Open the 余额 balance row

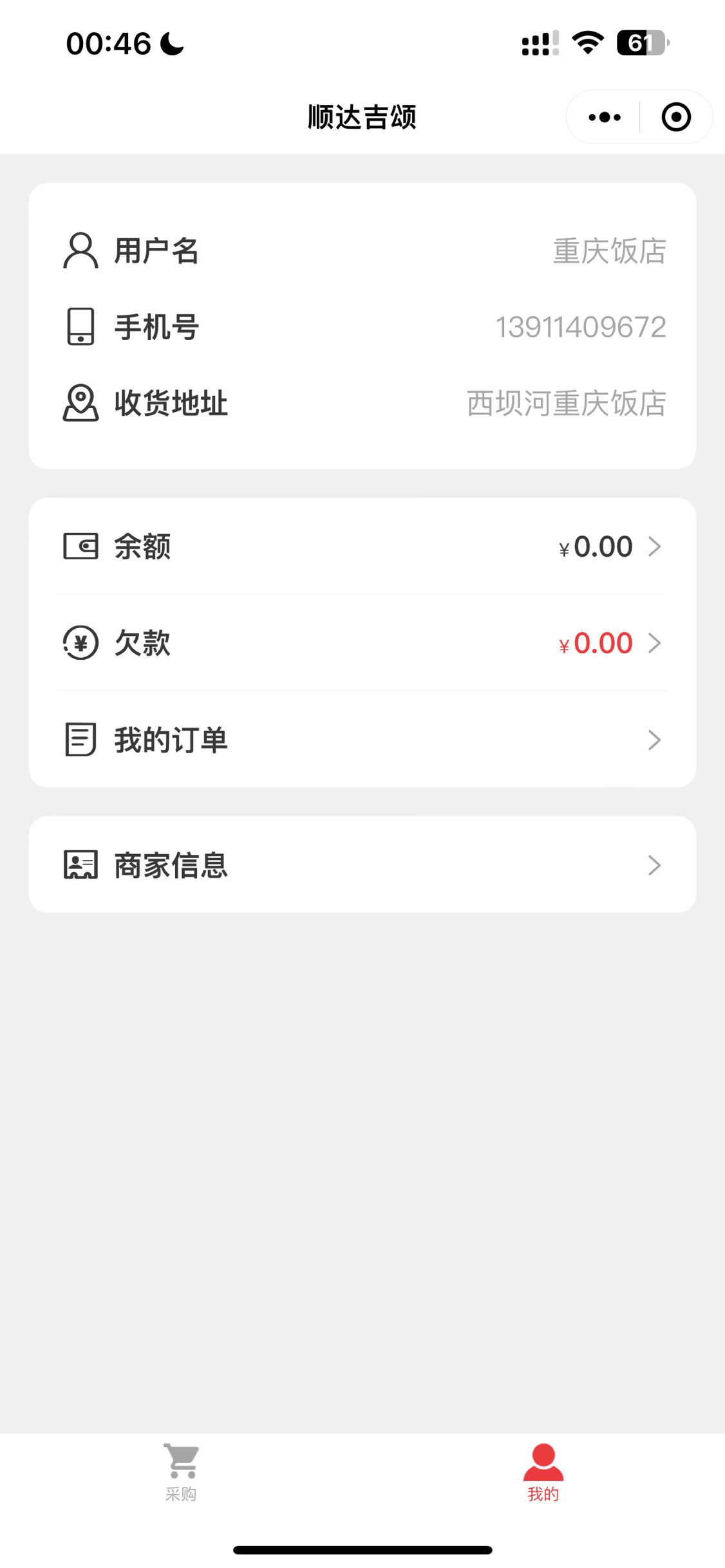click(362, 546)
